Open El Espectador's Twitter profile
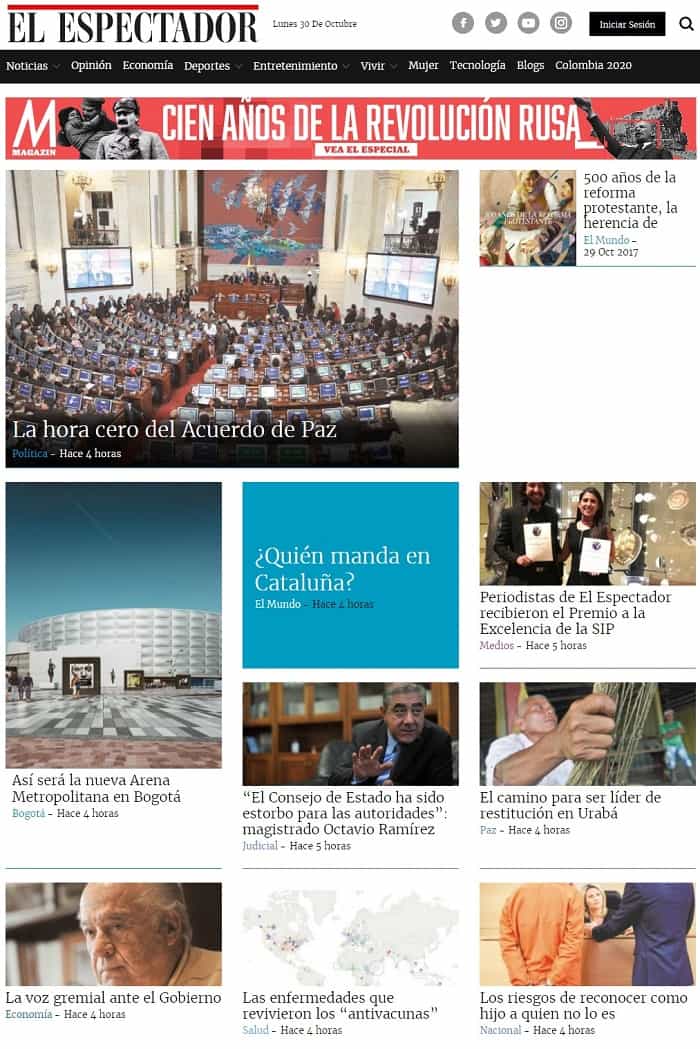 coord(496,23)
